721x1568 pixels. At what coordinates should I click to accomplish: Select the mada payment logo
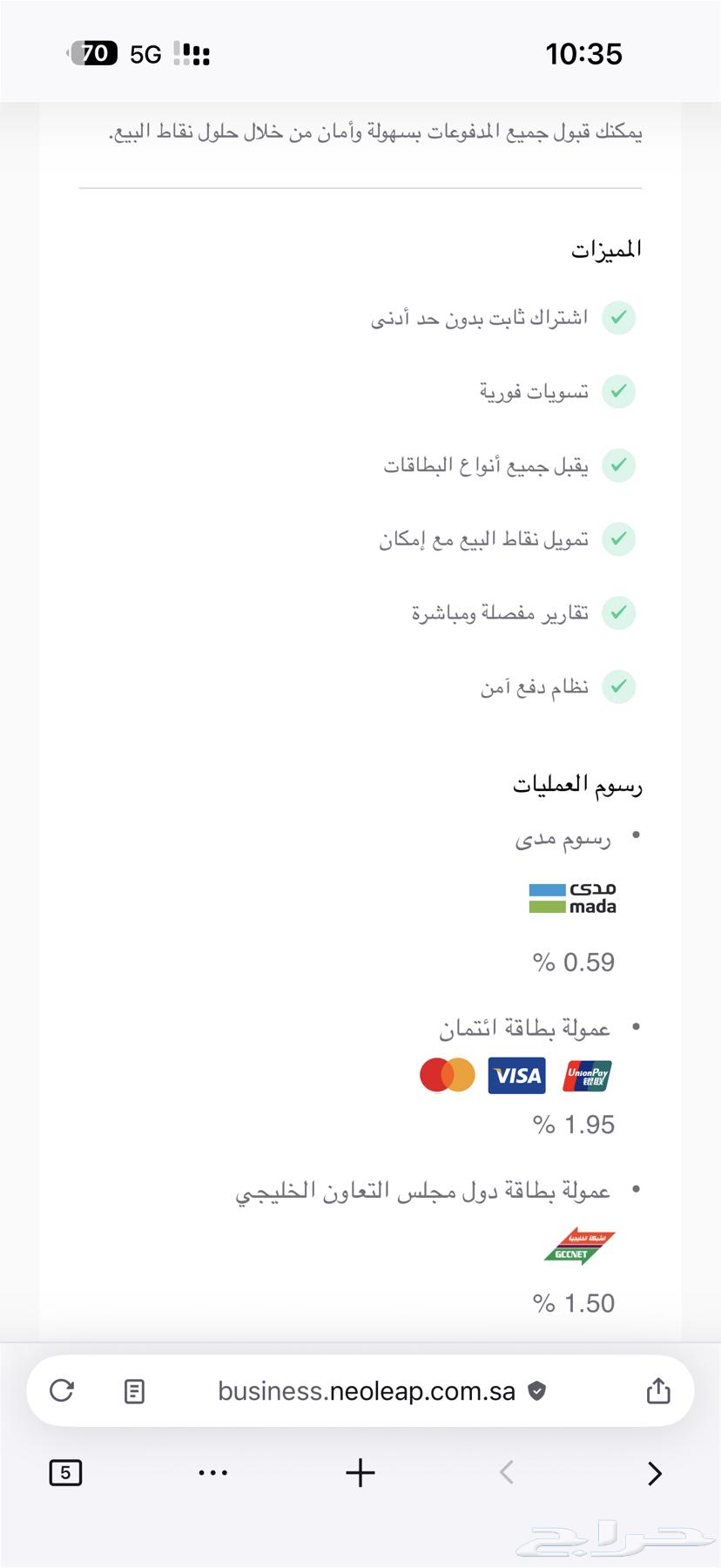[570, 898]
